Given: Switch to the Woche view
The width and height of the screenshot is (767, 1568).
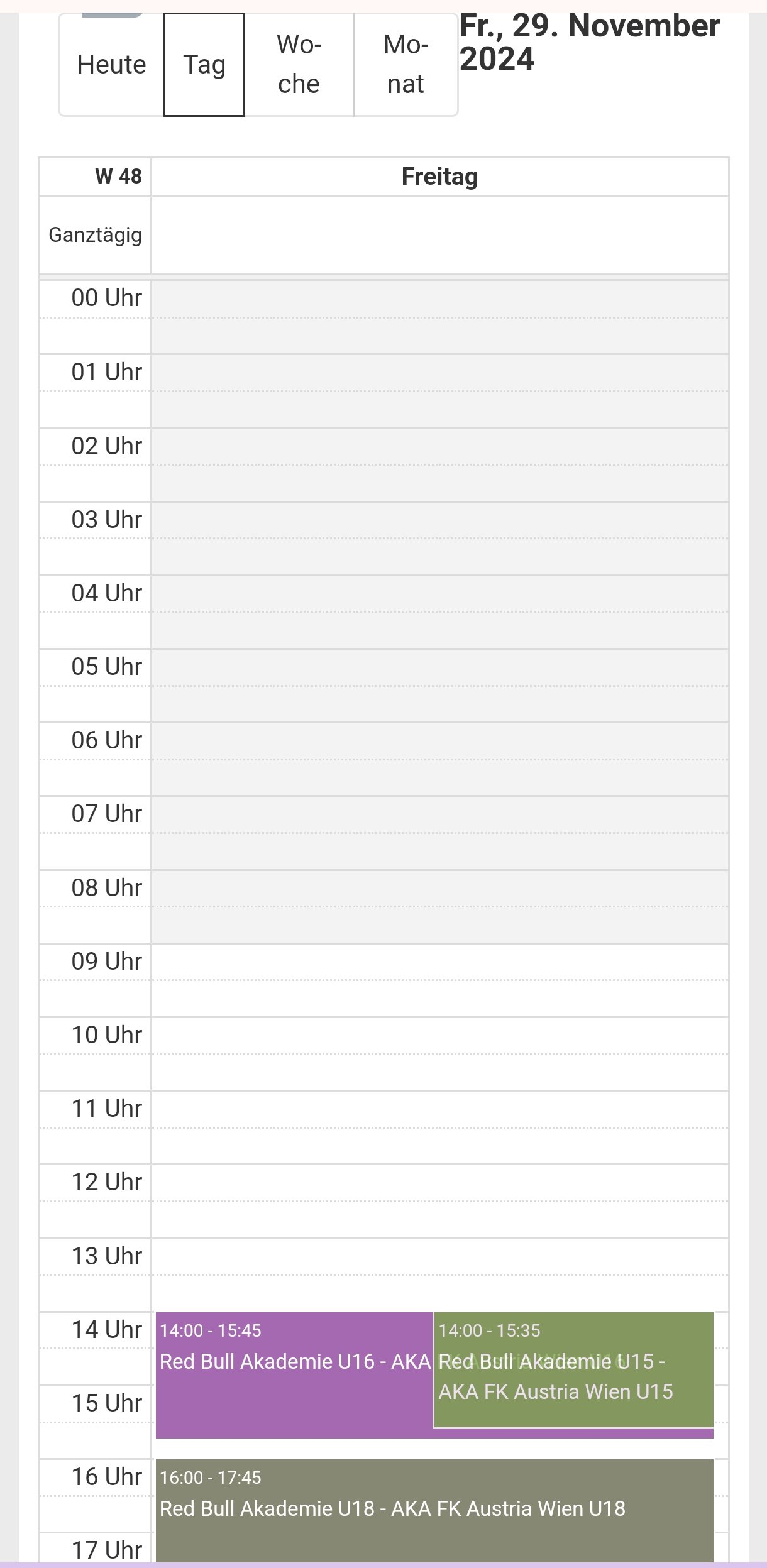Looking at the screenshot, I should tap(299, 65).
